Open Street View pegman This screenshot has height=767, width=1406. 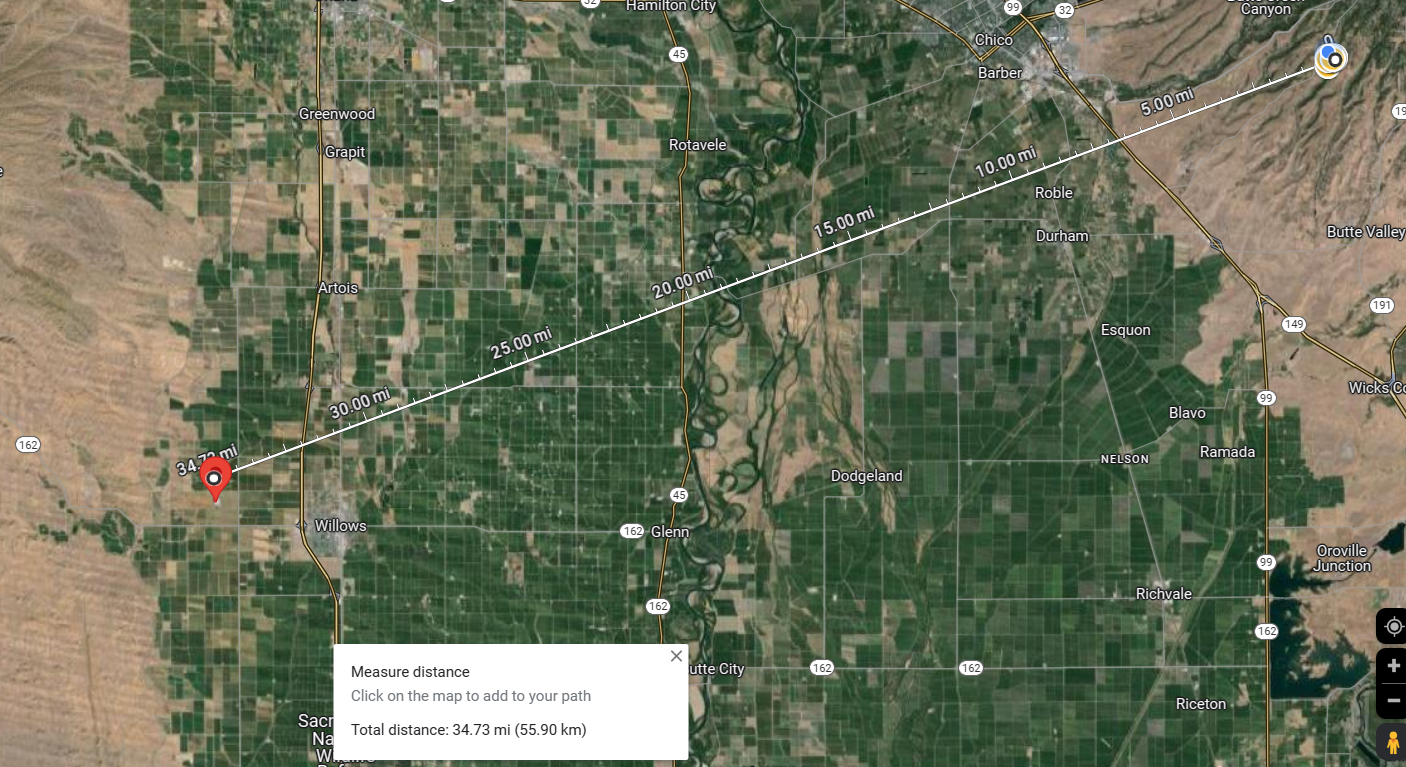(x=1393, y=742)
